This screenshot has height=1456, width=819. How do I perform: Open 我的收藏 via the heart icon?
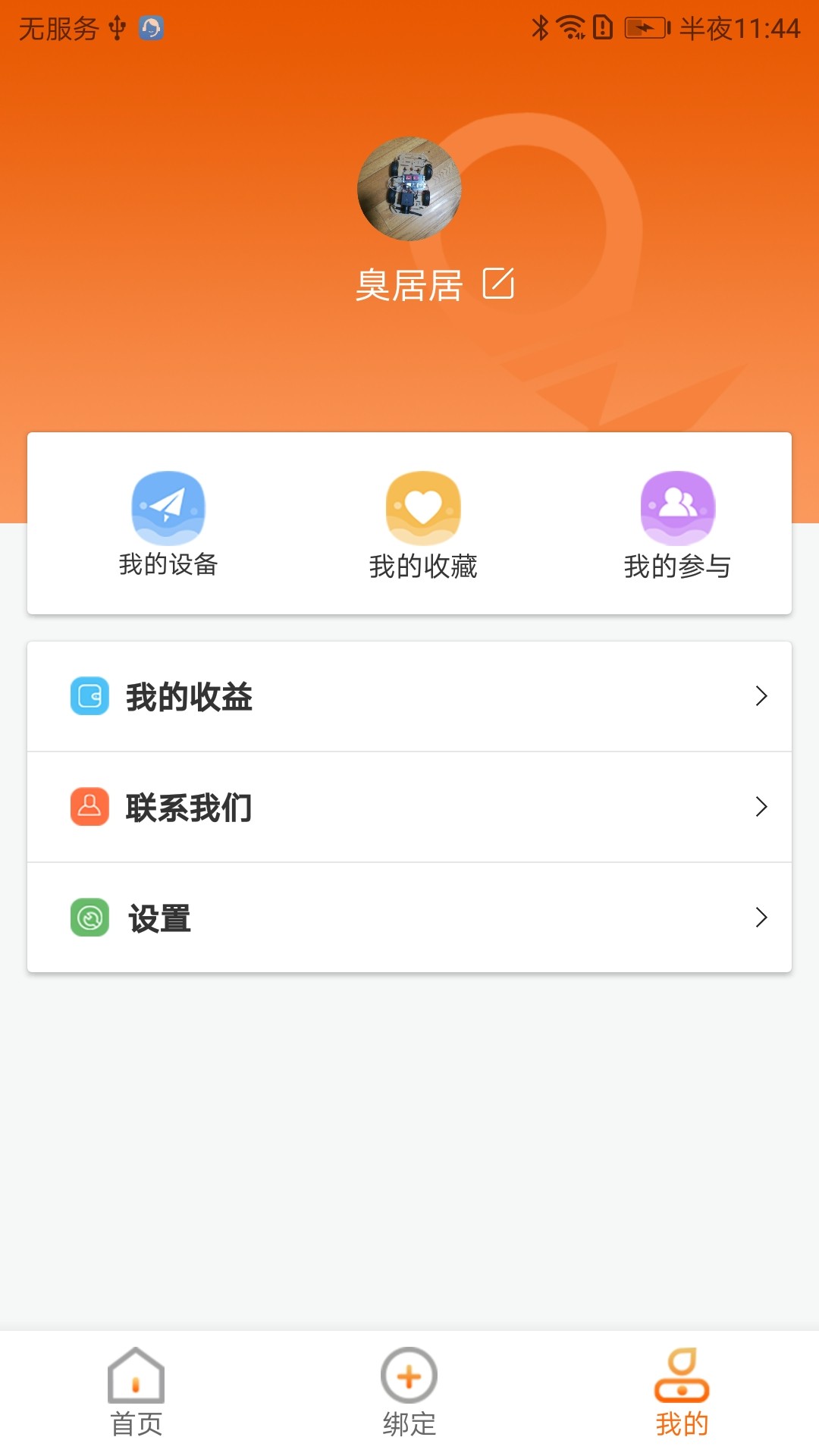(423, 508)
